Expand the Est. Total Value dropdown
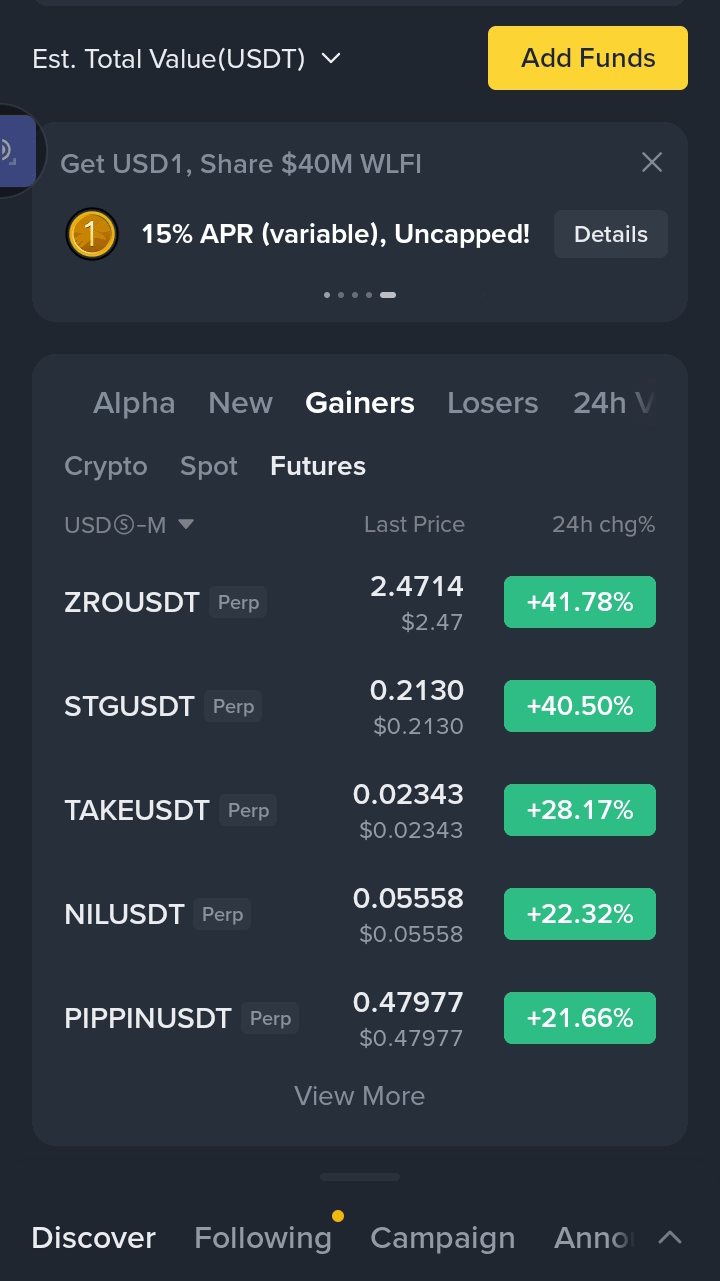The width and height of the screenshot is (720, 1281). (330, 59)
